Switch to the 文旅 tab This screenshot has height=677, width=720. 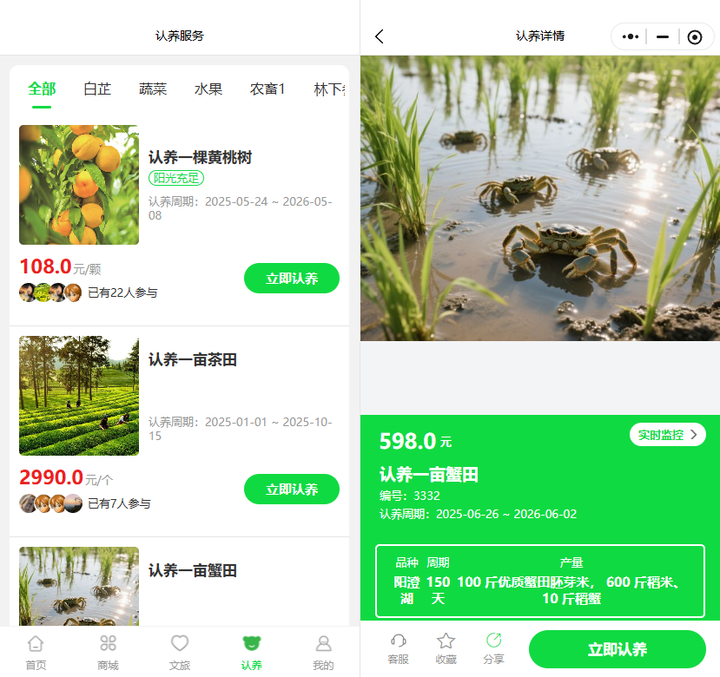point(180,652)
